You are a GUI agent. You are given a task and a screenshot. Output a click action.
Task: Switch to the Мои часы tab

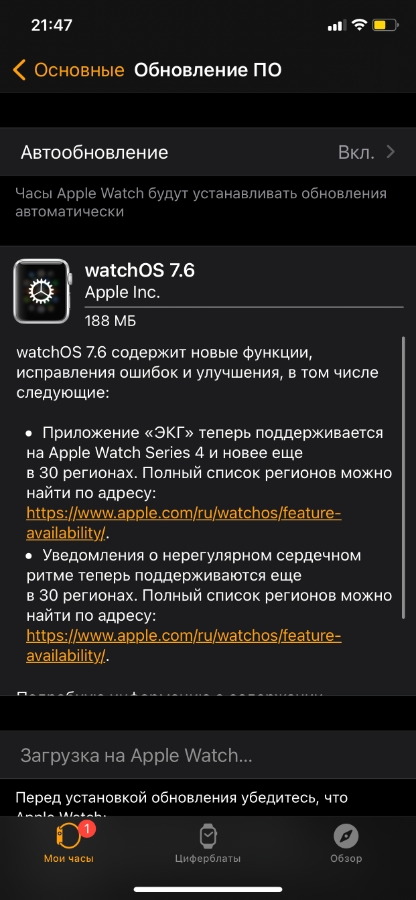(69, 843)
